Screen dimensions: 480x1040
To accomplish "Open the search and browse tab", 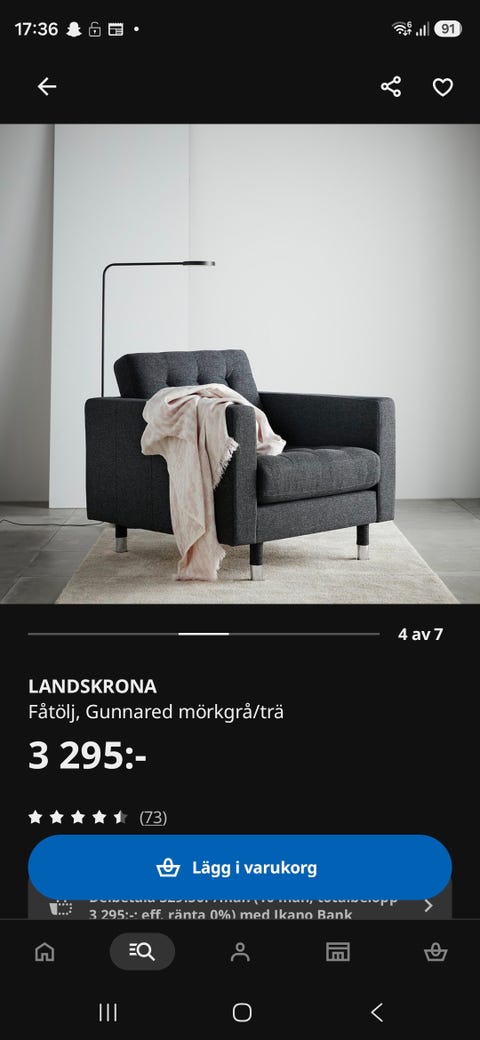I will point(142,952).
